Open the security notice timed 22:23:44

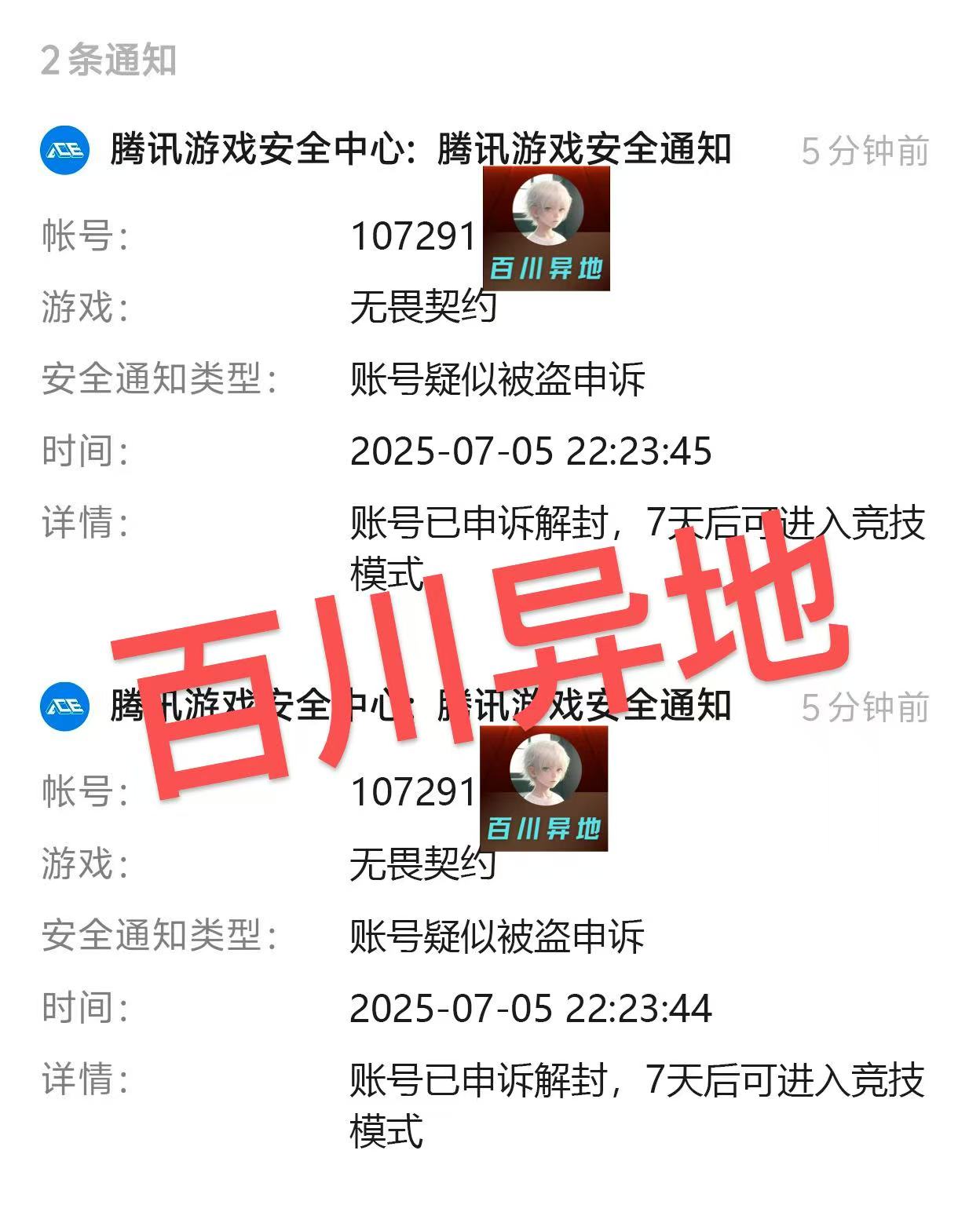[x=420, y=706]
